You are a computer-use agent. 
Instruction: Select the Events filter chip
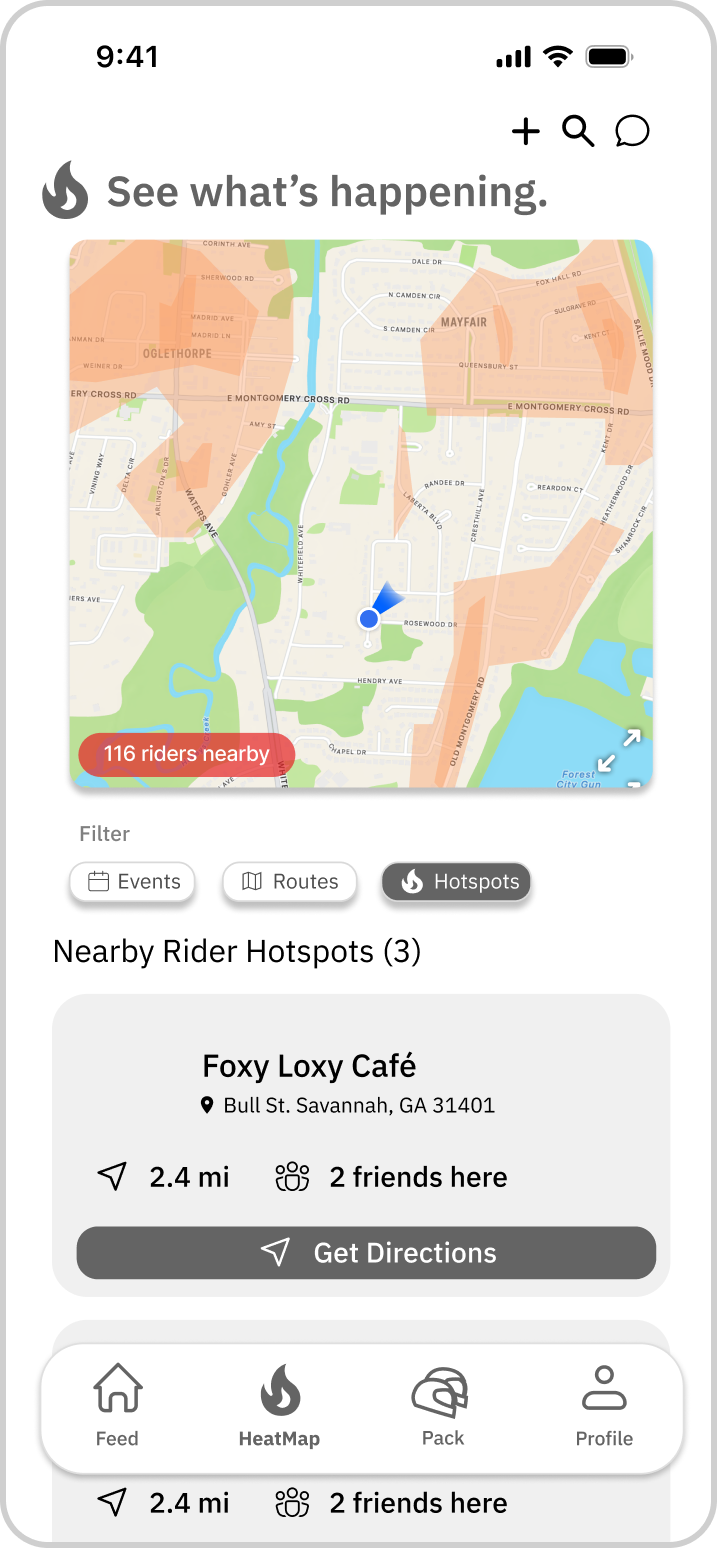(132, 882)
